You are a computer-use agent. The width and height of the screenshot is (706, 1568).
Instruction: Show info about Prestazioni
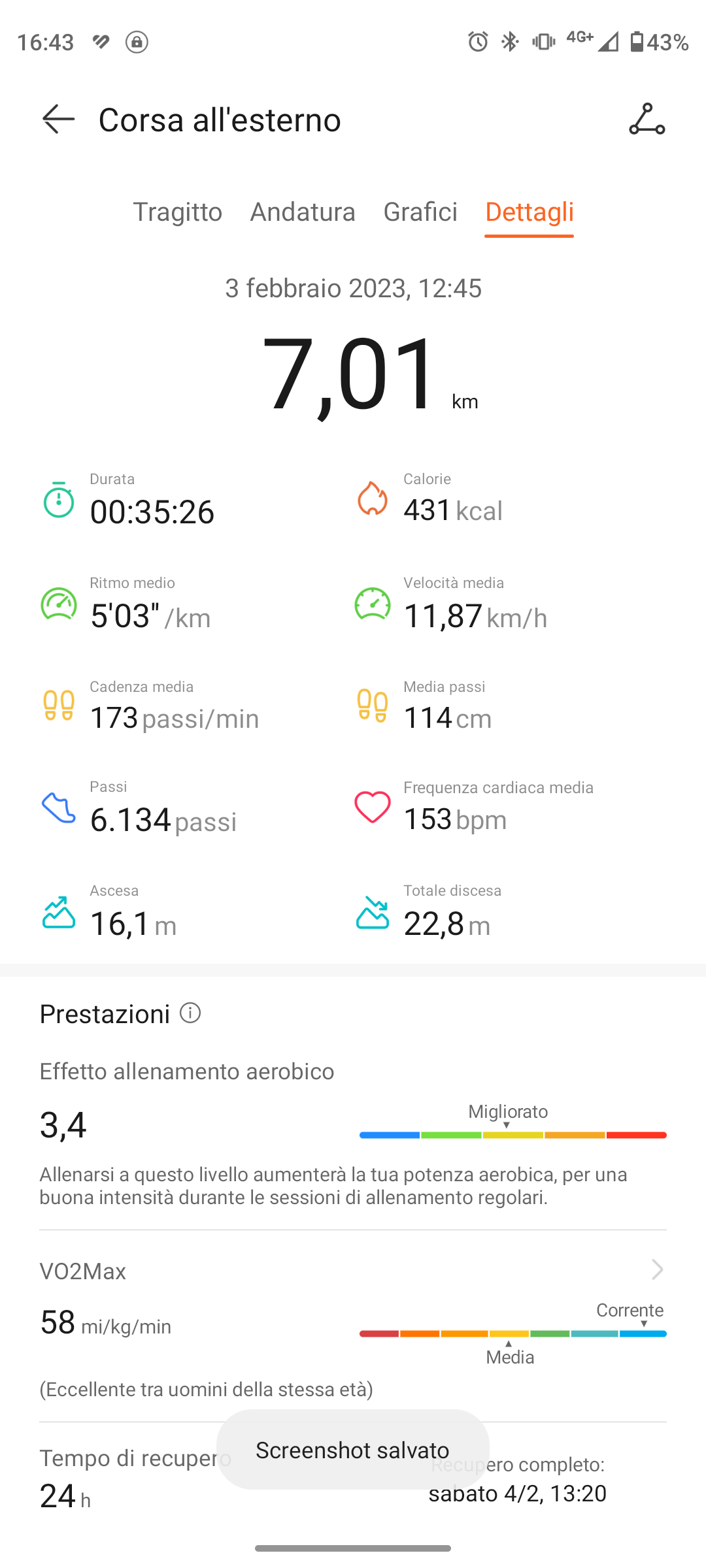click(x=190, y=1013)
